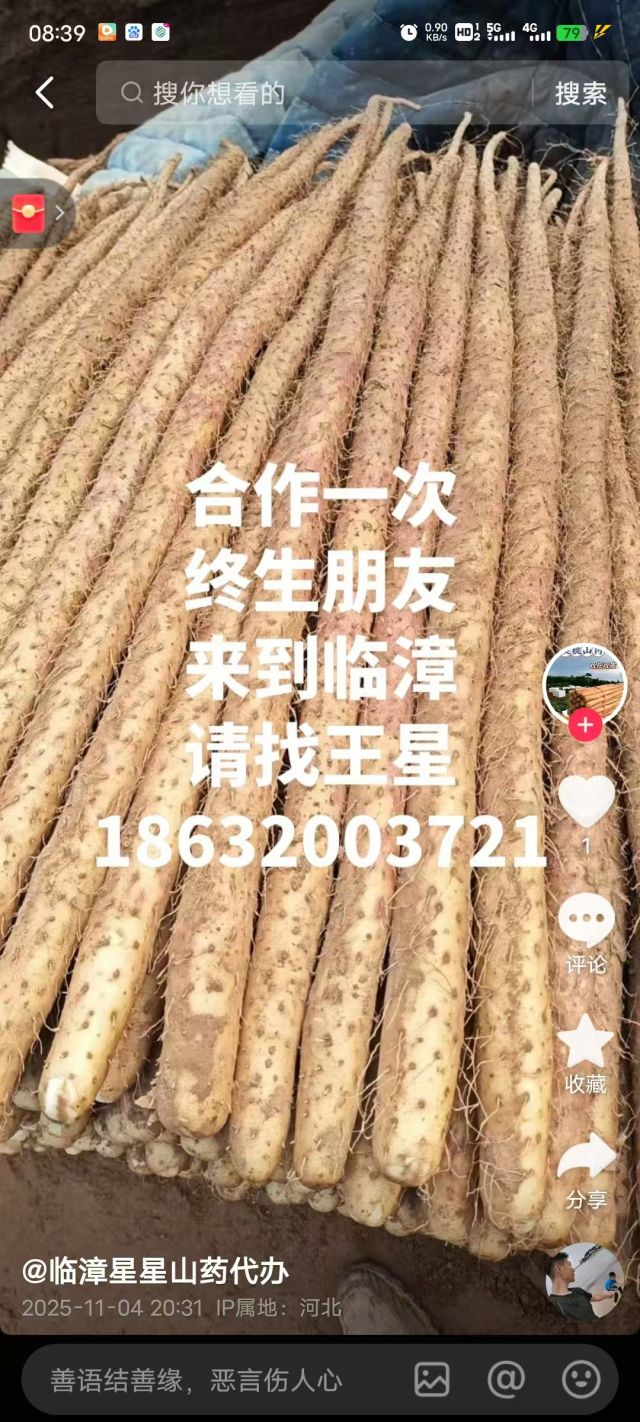Tap the search field 搜你想看的
The image size is (640, 1422).
[320, 93]
